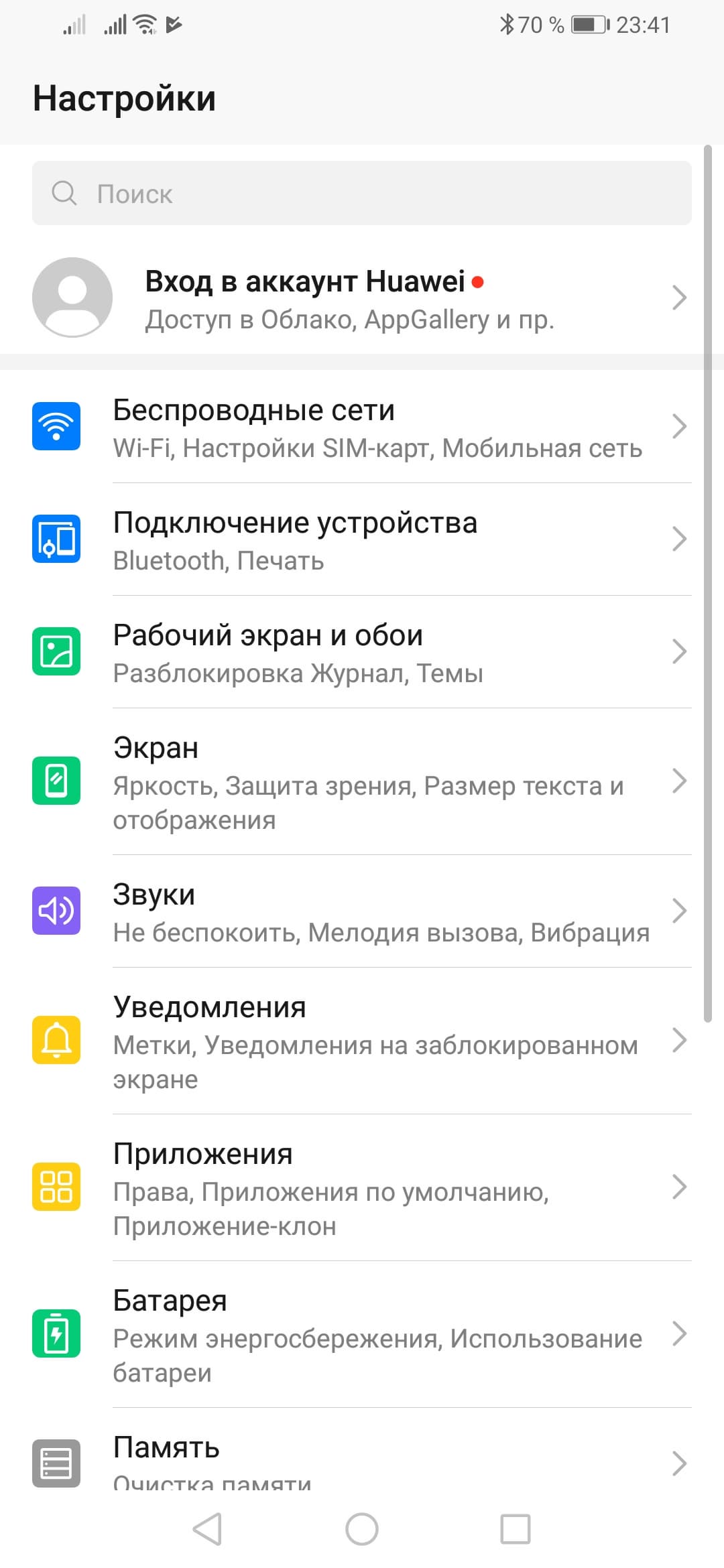Open Беспроводные сети settings
This screenshot has height=1568, width=724.
click(x=362, y=428)
